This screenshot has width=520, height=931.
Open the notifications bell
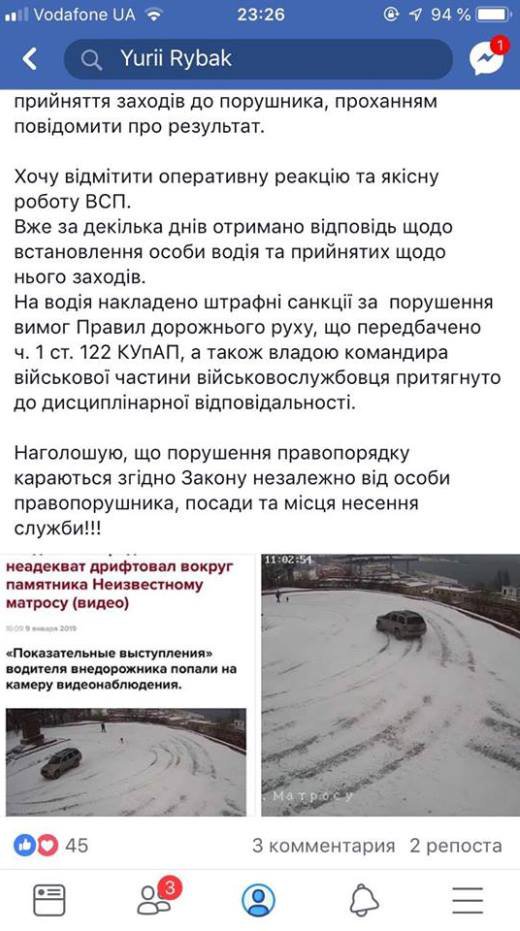point(364,901)
